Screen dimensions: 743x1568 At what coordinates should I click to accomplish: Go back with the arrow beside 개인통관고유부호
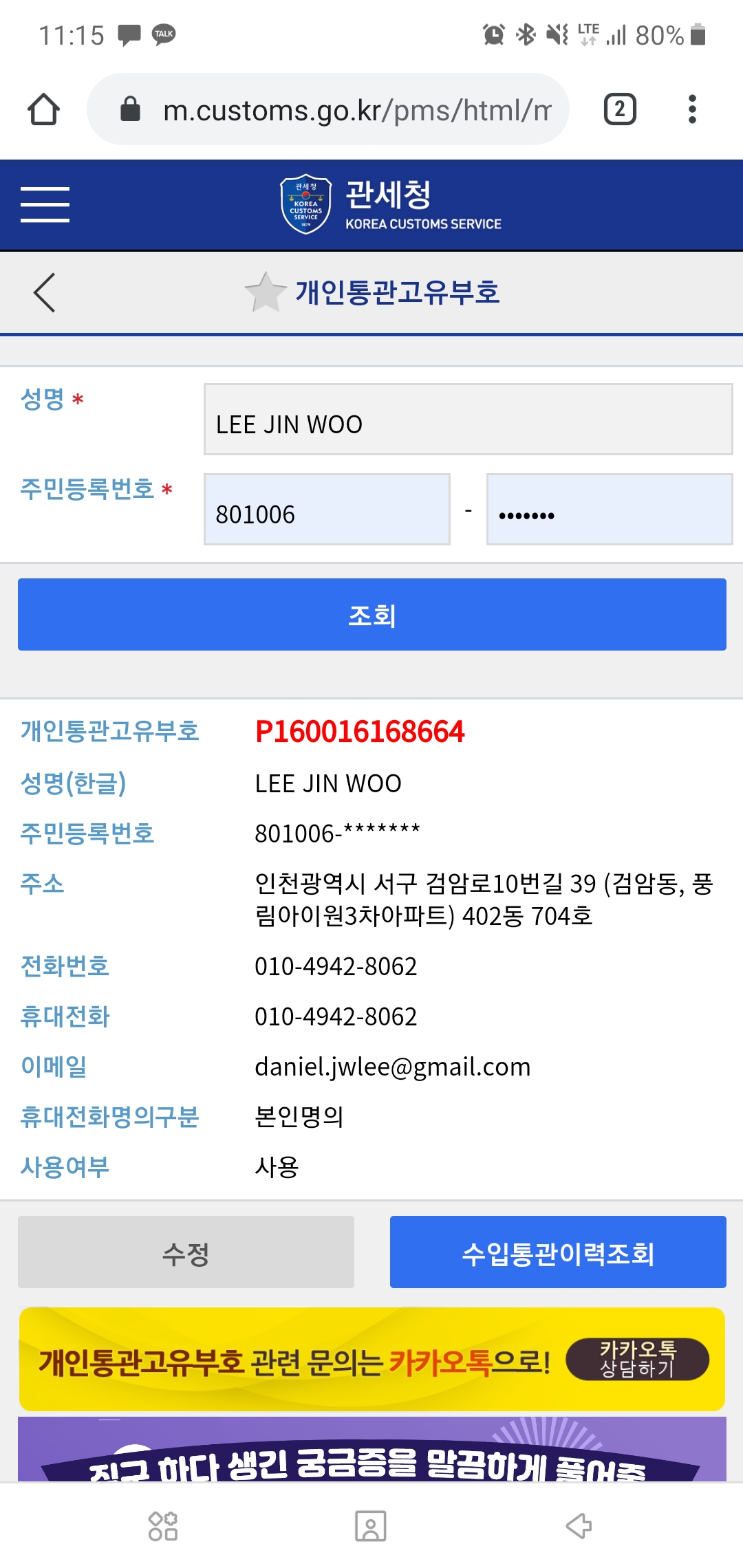pos(45,292)
